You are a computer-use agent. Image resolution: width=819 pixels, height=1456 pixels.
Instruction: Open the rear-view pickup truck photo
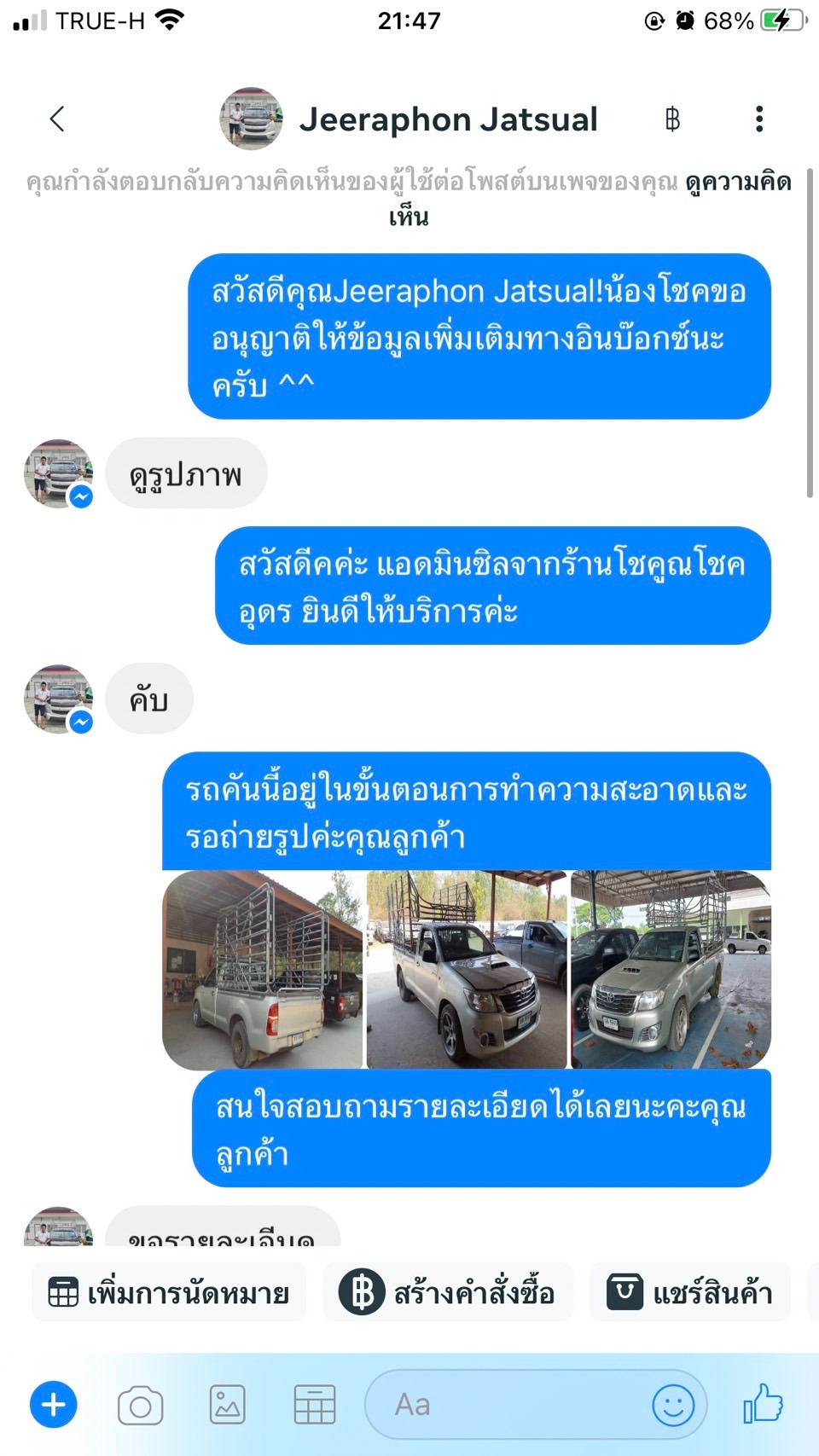click(262, 970)
